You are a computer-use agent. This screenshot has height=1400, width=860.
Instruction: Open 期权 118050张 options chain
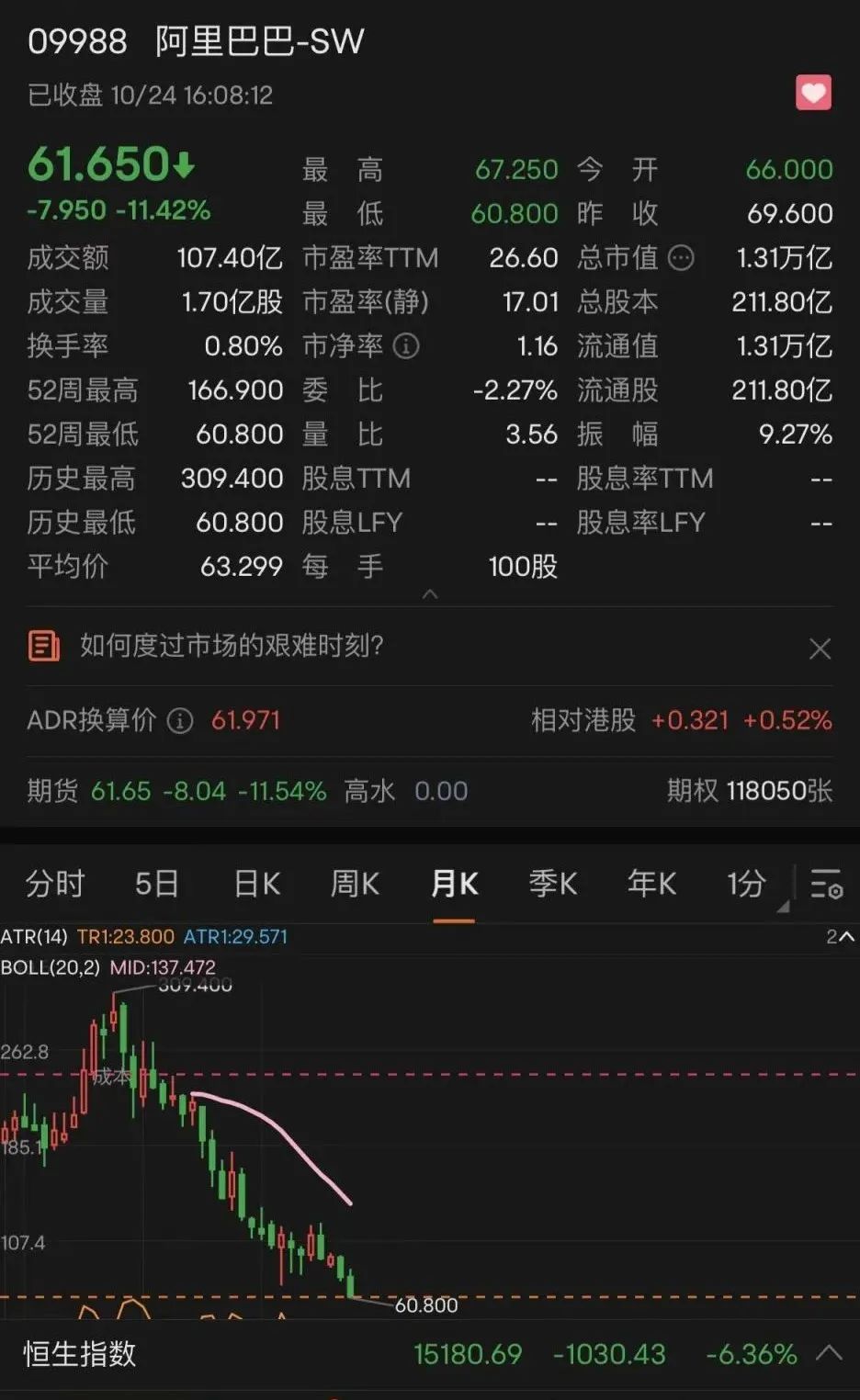pos(749,791)
